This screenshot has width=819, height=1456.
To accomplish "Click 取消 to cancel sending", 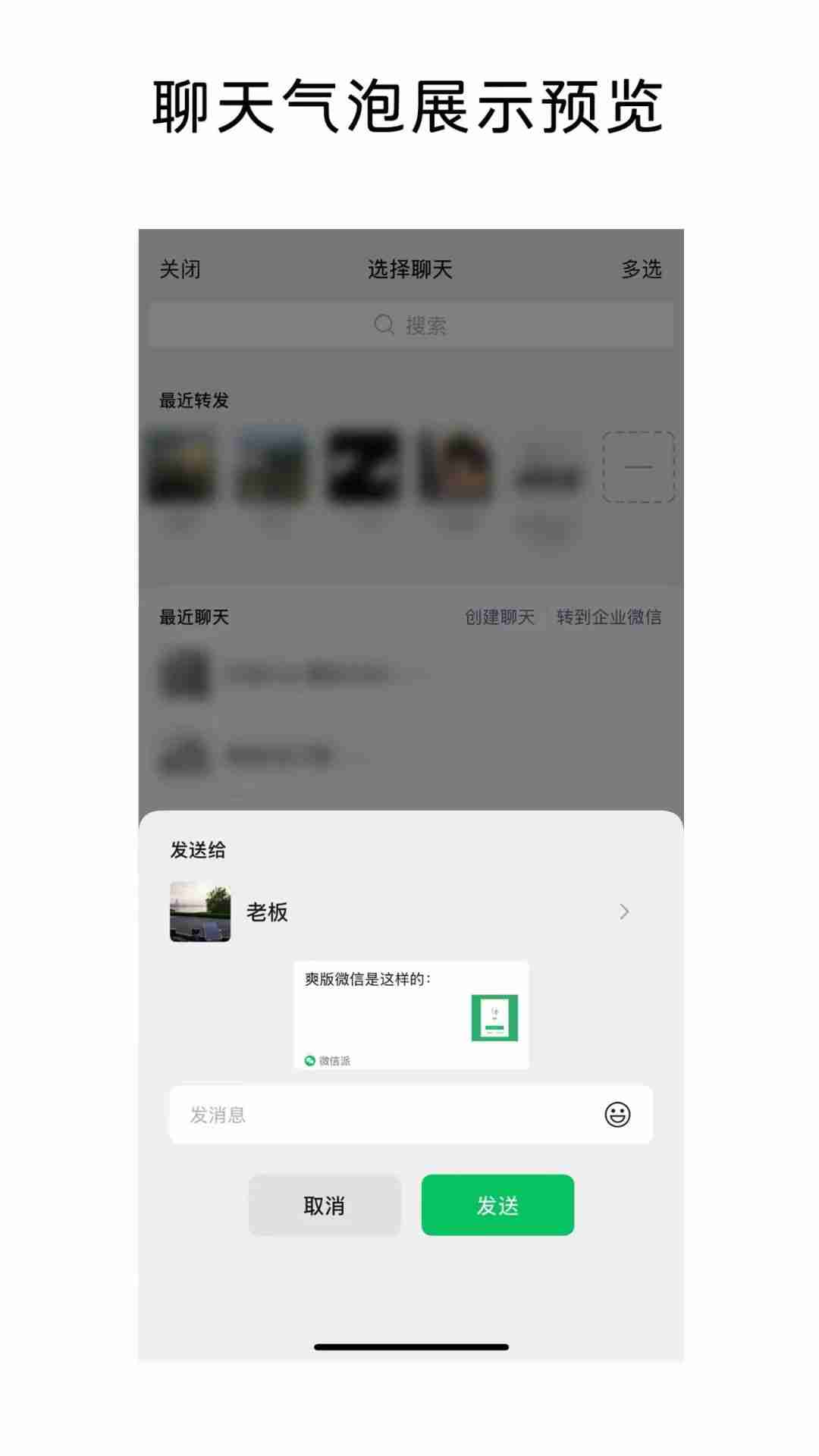I will tap(325, 1205).
